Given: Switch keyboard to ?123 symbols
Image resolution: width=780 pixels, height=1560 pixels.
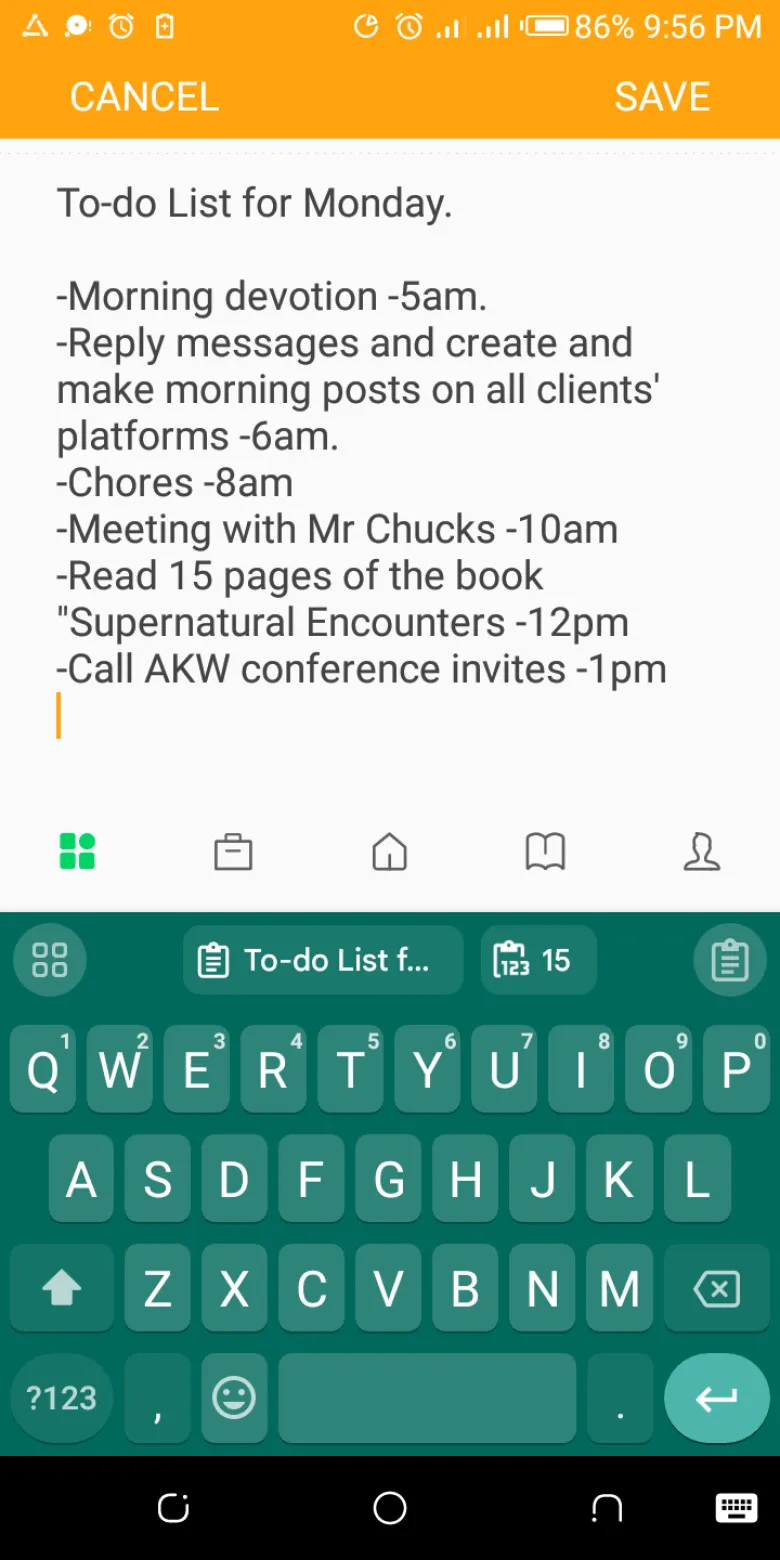Looking at the screenshot, I should 61,1398.
